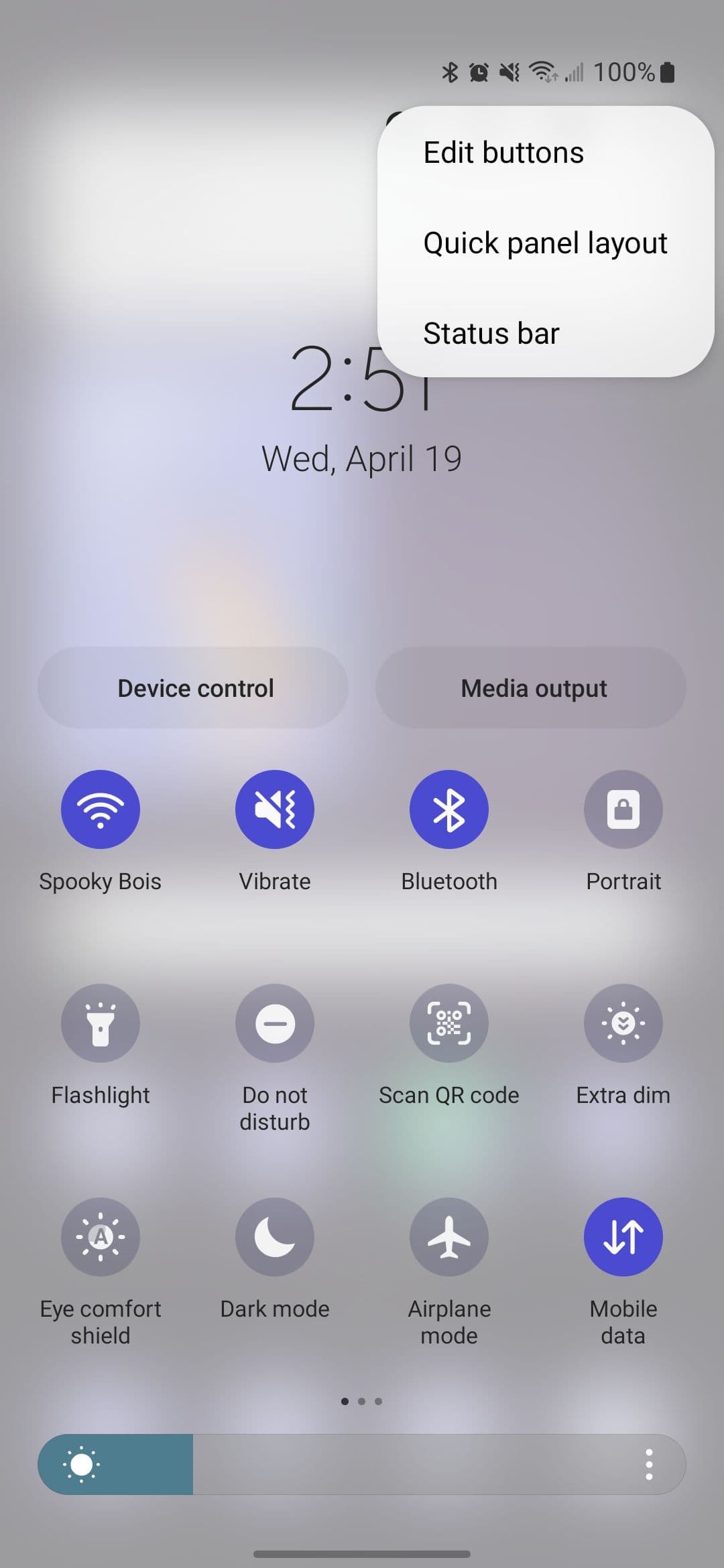
Task: Enable Do not disturb
Action: [x=274, y=1022]
